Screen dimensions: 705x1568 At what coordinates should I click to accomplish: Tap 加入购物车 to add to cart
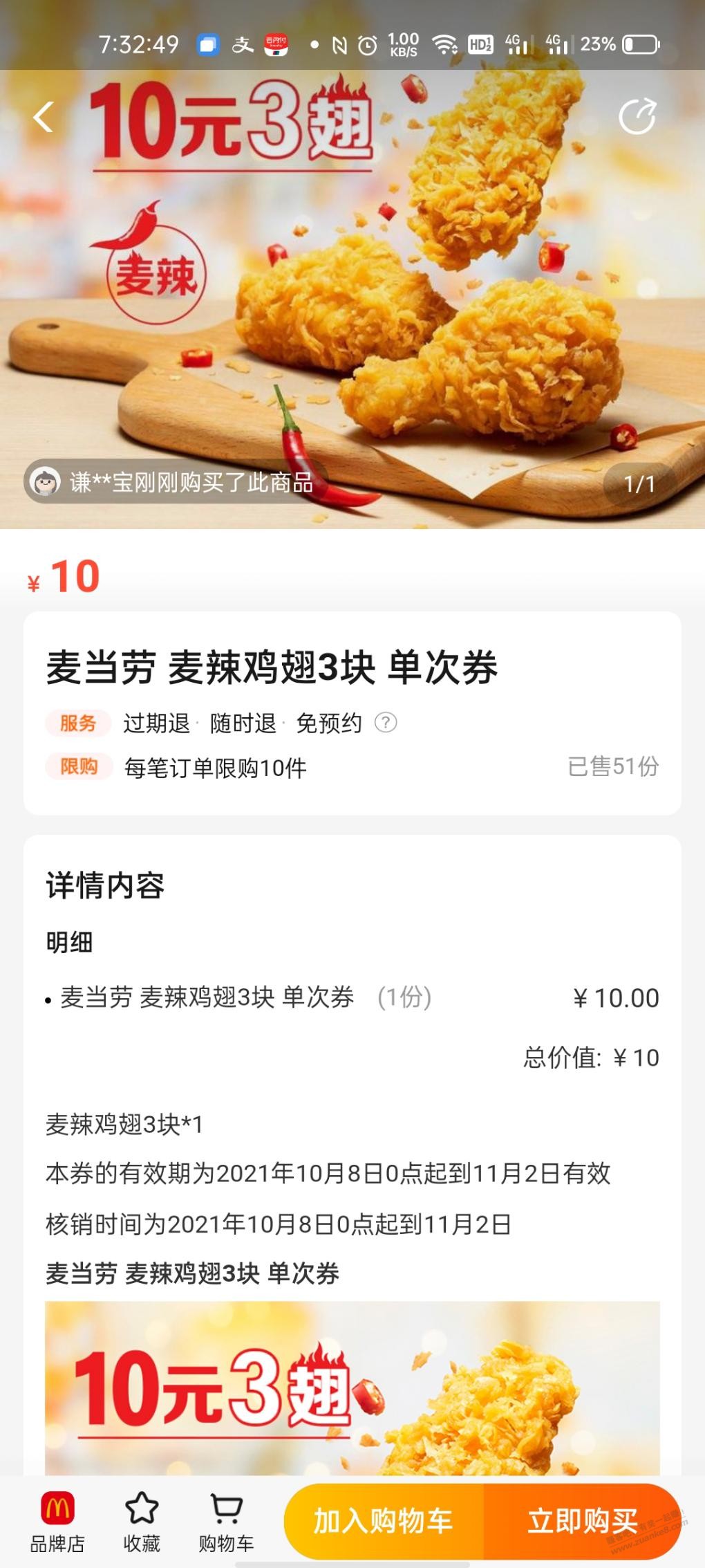[x=384, y=1520]
